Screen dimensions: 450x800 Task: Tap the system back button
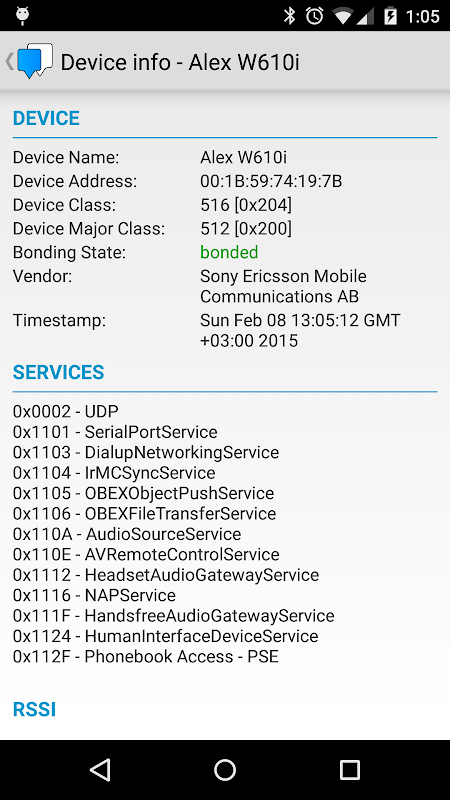pos(100,769)
